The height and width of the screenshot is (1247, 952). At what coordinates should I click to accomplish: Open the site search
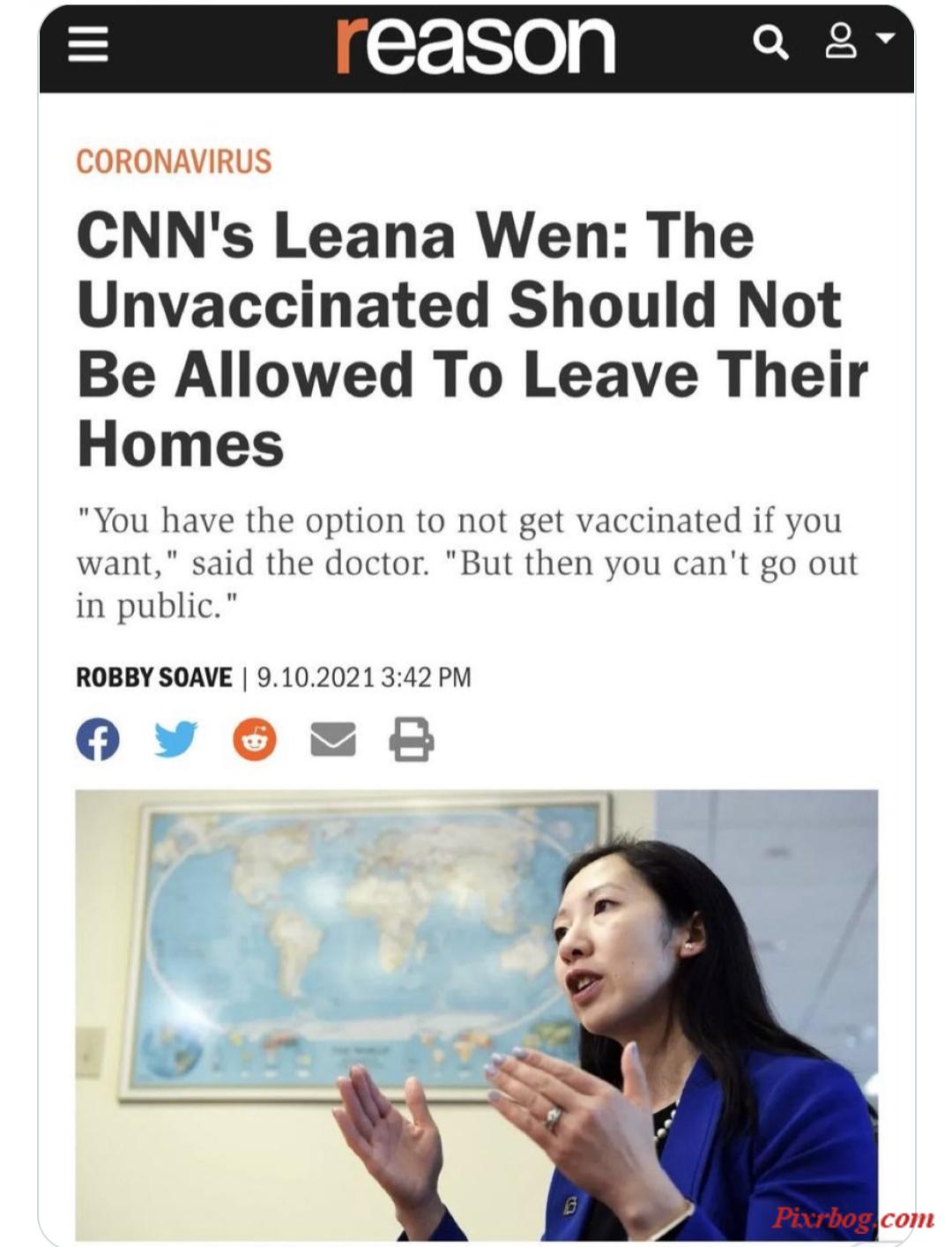tap(770, 41)
